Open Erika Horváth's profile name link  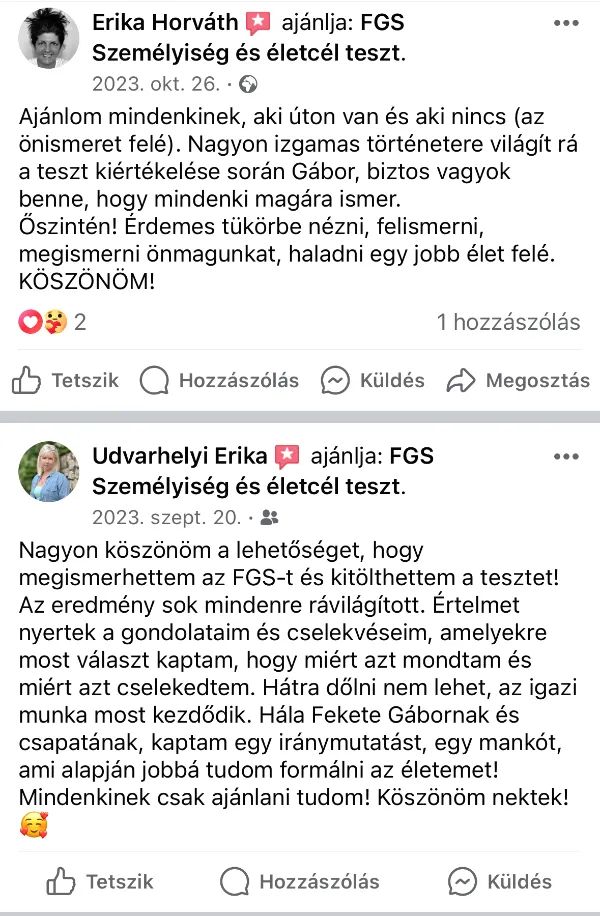click(165, 23)
